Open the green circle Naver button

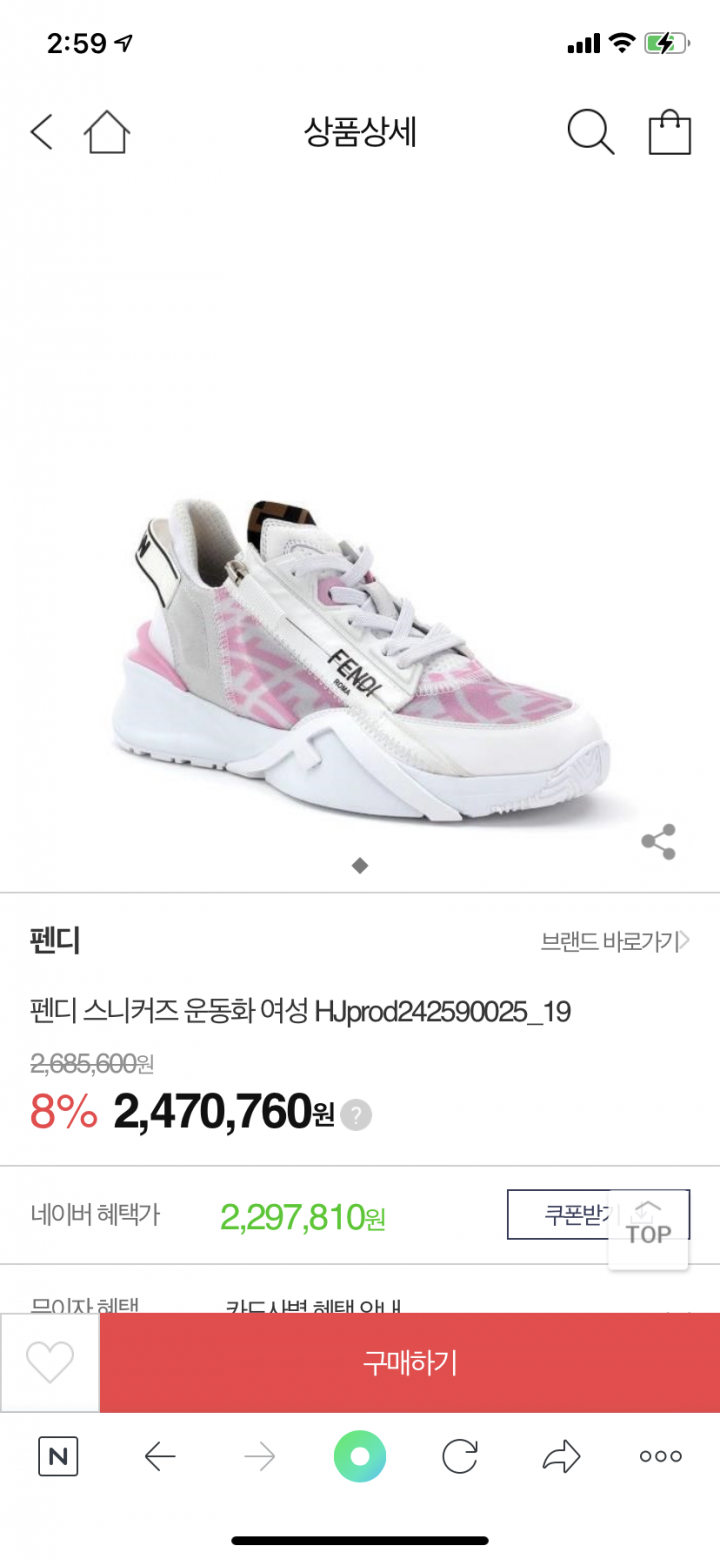pos(359,1457)
